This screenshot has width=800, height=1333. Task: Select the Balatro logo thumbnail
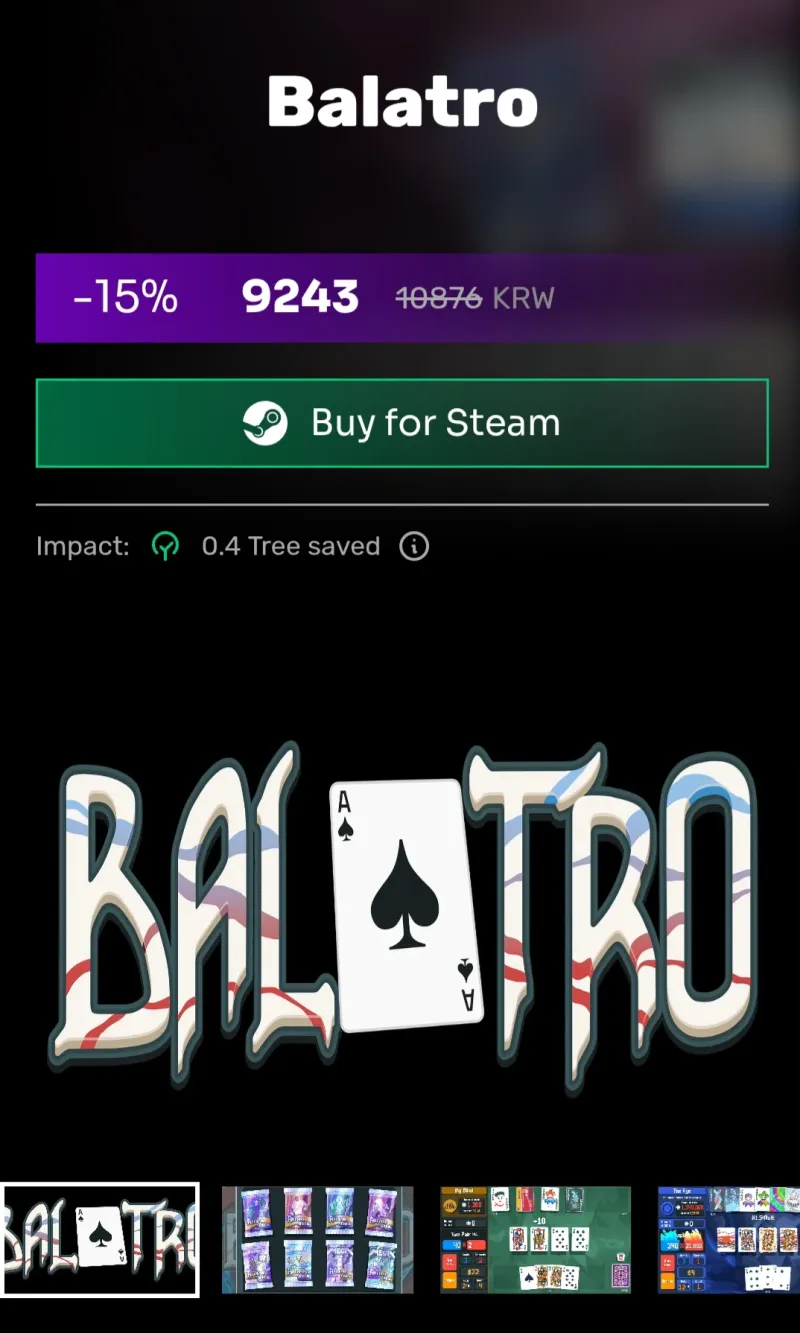click(99, 1240)
